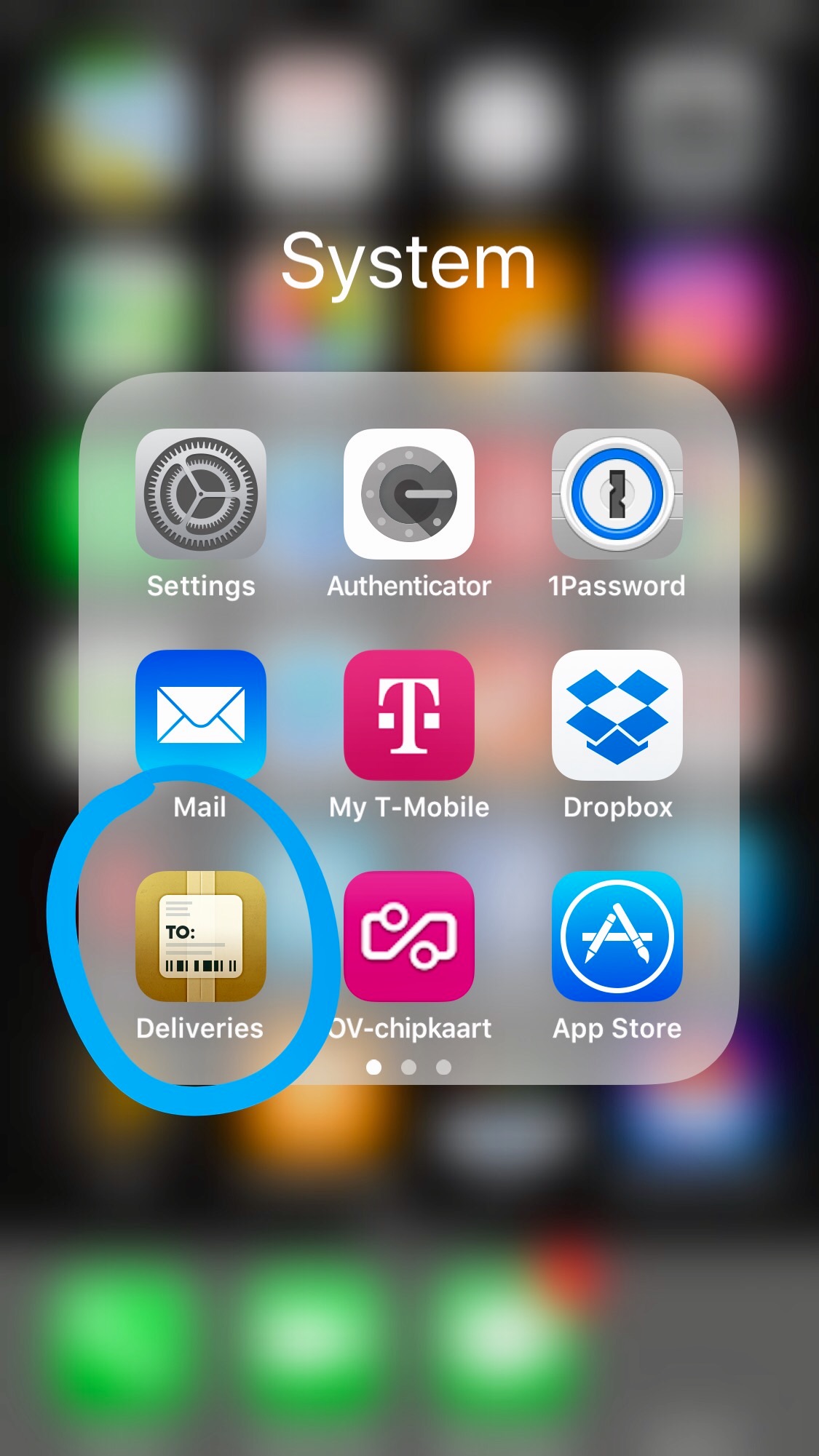The image size is (819, 1456).
Task: Launch the OV-chipkaart app
Action: pos(408,936)
